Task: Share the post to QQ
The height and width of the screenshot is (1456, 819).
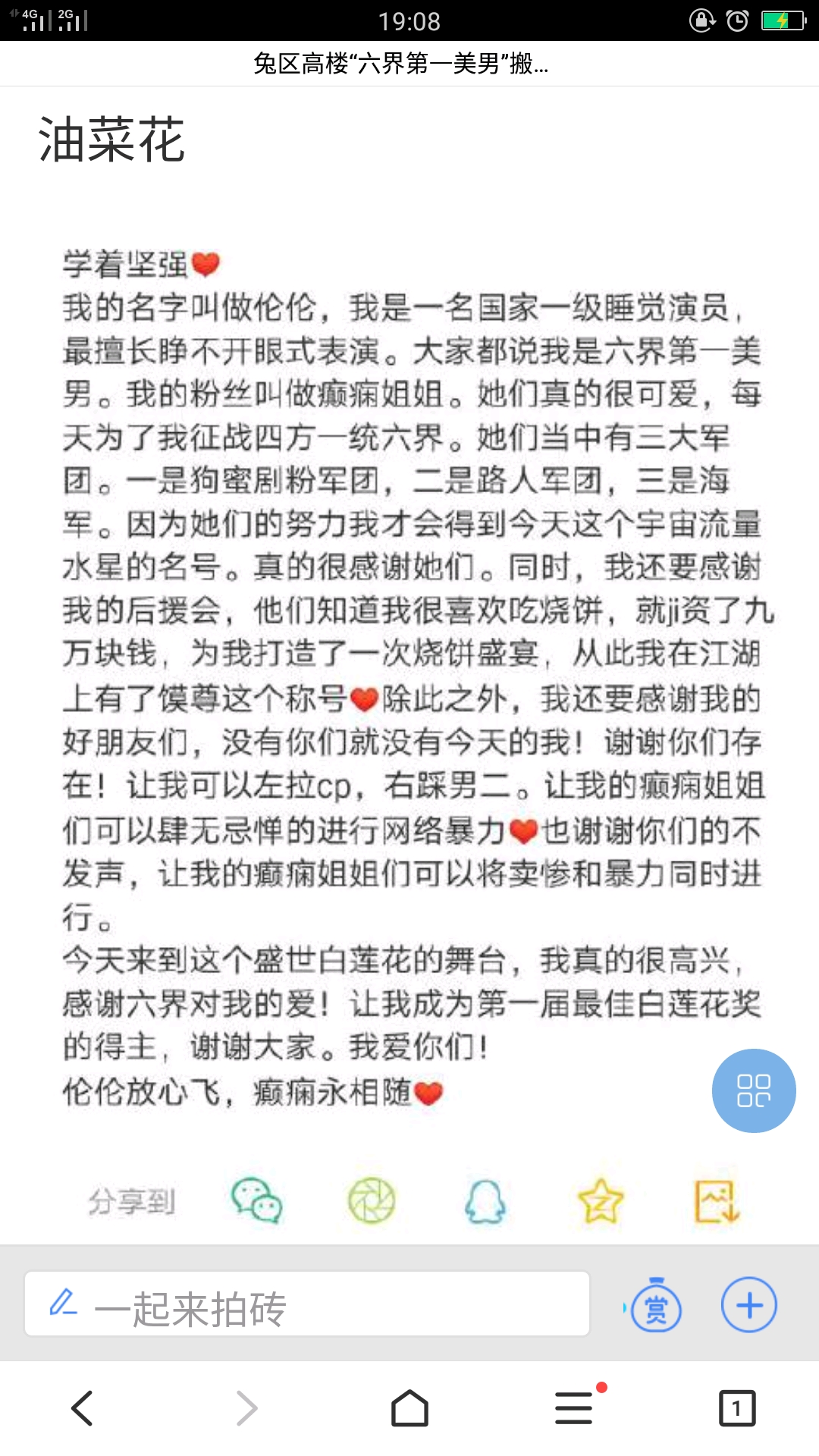Action: pos(485,1201)
